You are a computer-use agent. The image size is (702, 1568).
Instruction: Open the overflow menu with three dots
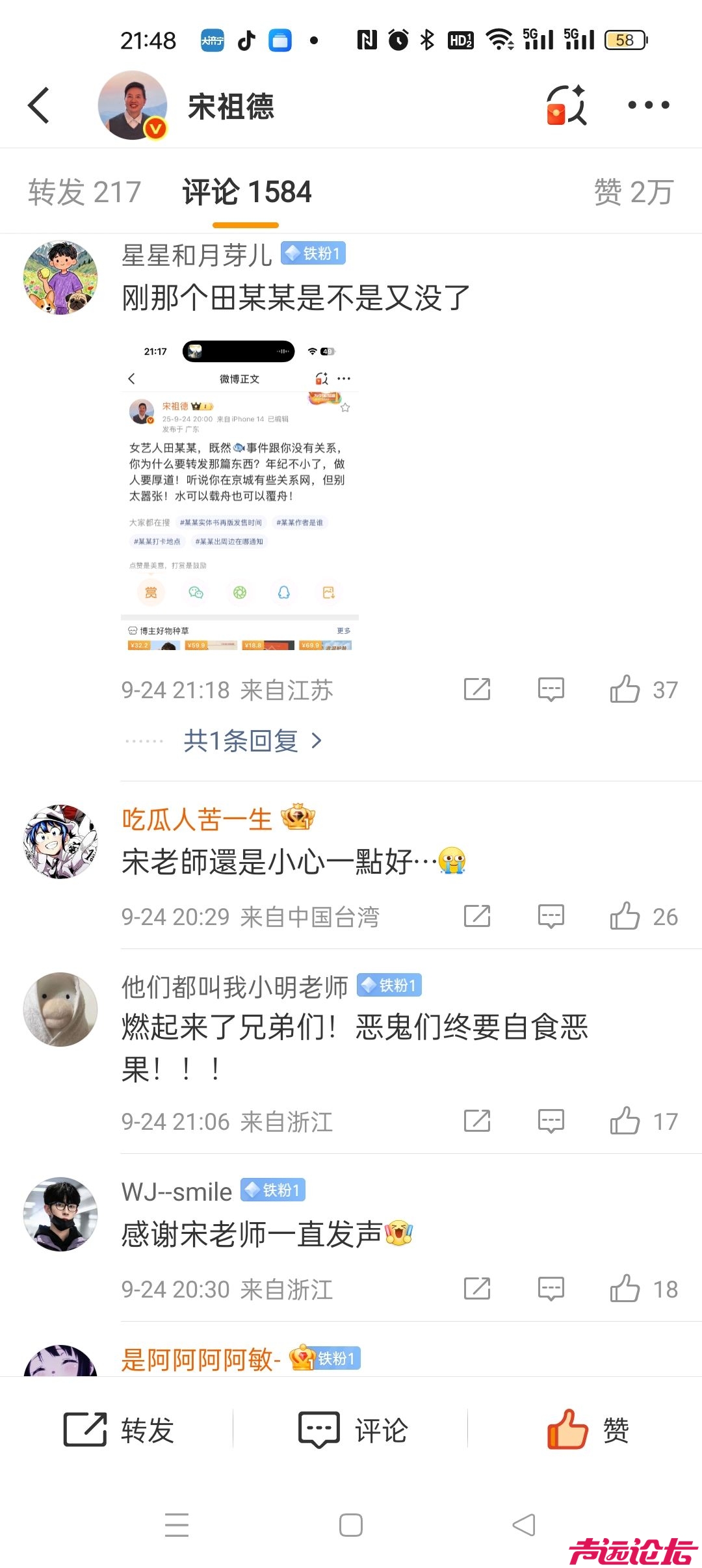pos(648,105)
